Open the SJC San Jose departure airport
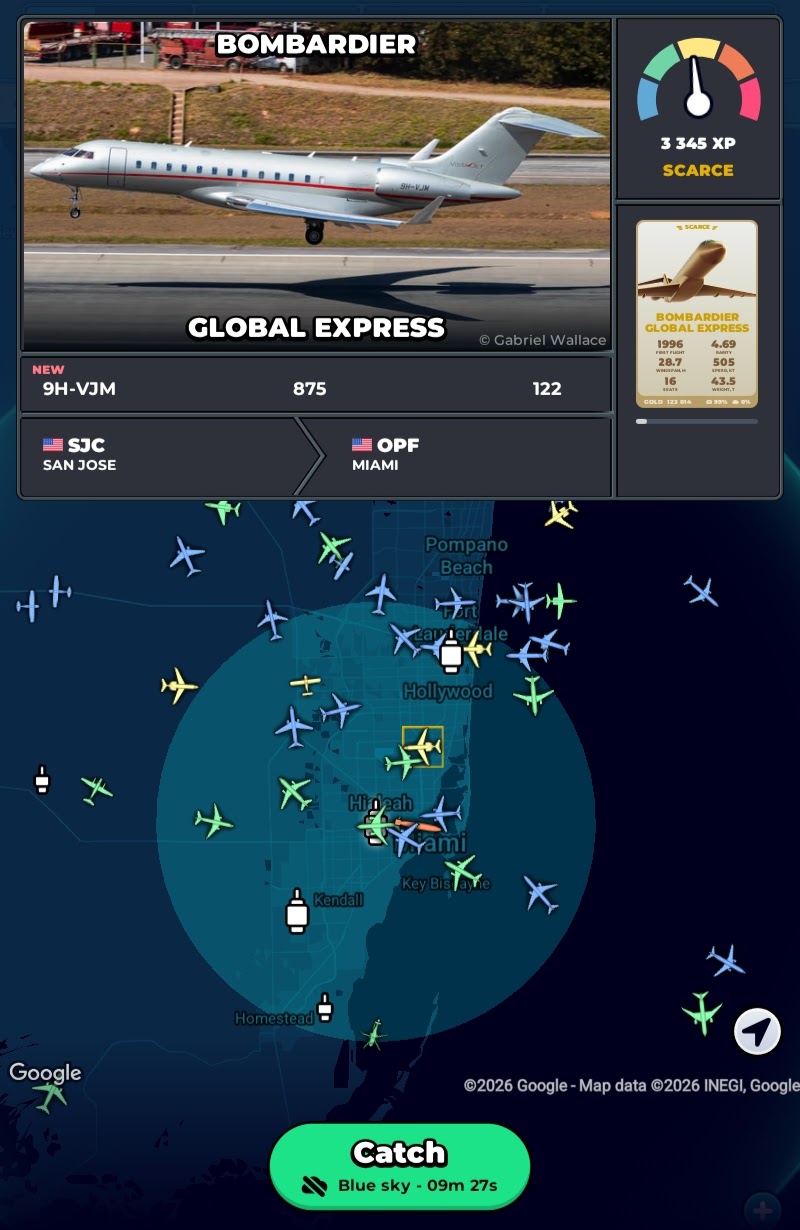This screenshot has width=800, height=1230. point(160,455)
